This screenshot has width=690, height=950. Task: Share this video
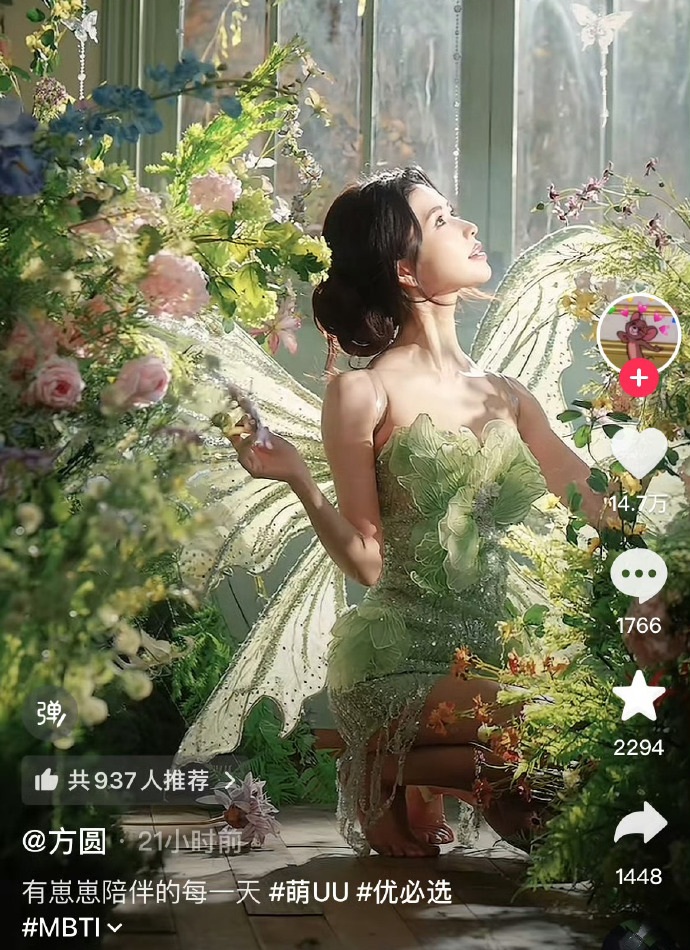(639, 824)
